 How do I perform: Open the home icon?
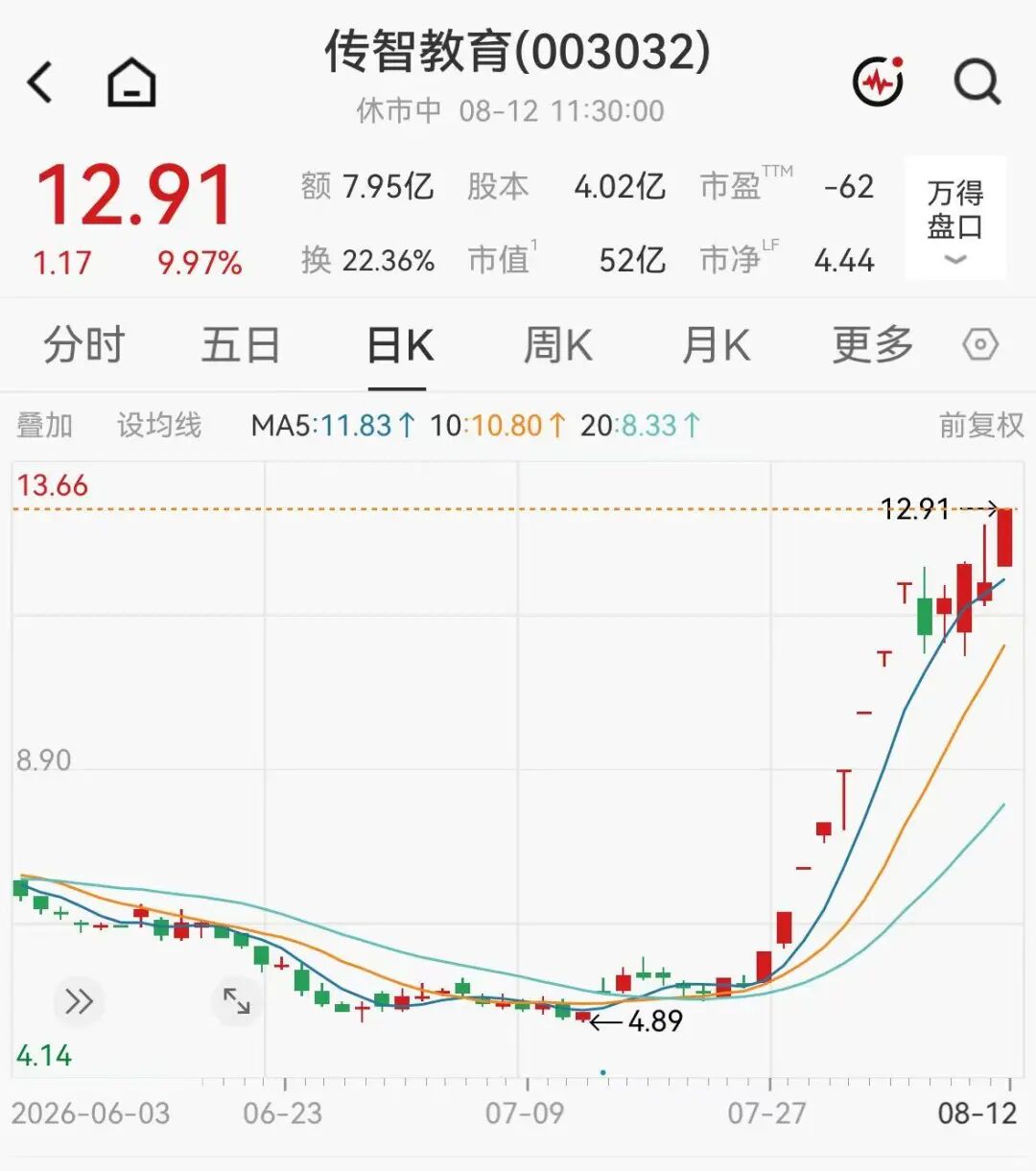pyautogui.click(x=131, y=82)
